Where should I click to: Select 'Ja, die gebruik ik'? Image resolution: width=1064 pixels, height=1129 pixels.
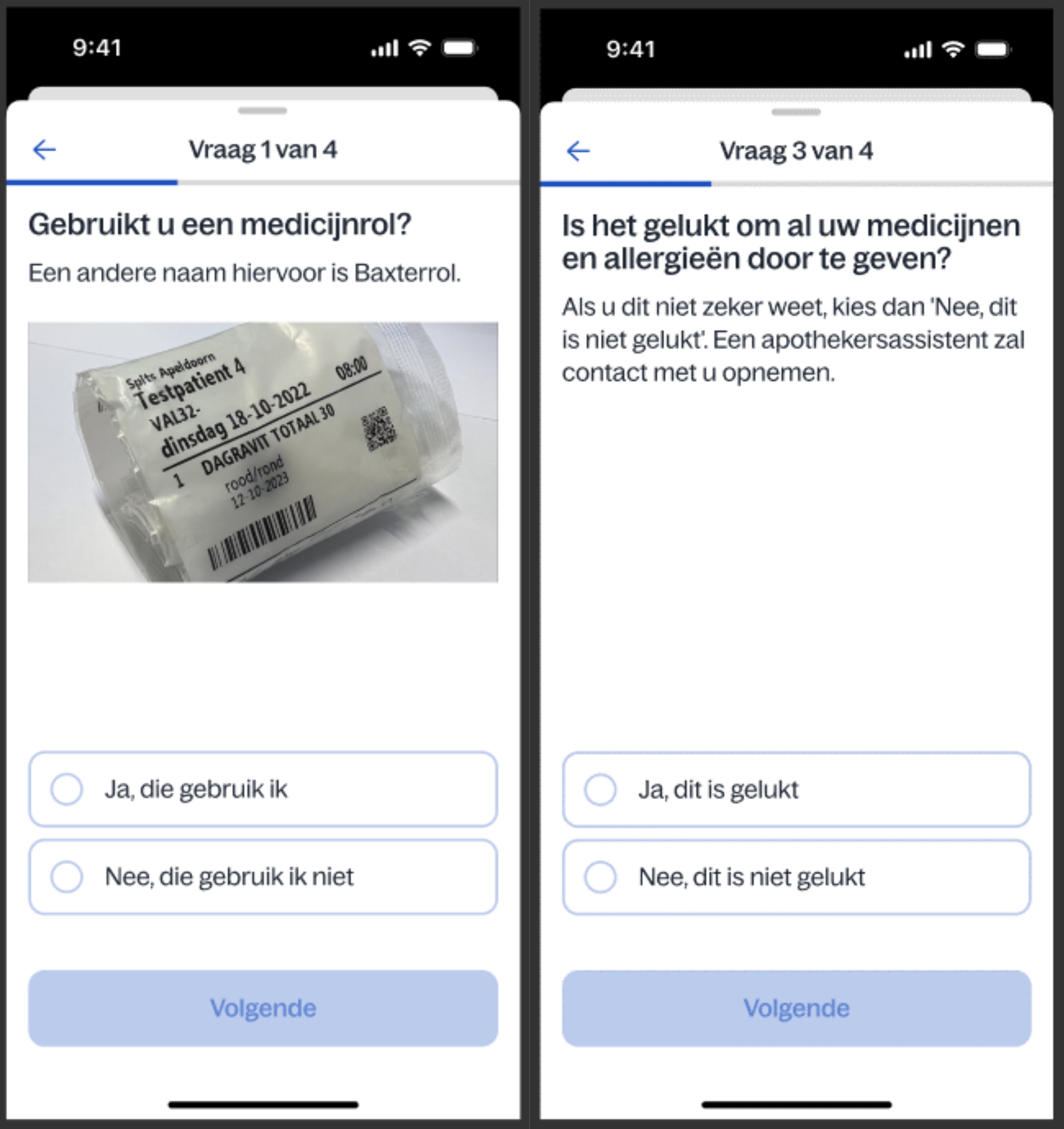point(263,789)
